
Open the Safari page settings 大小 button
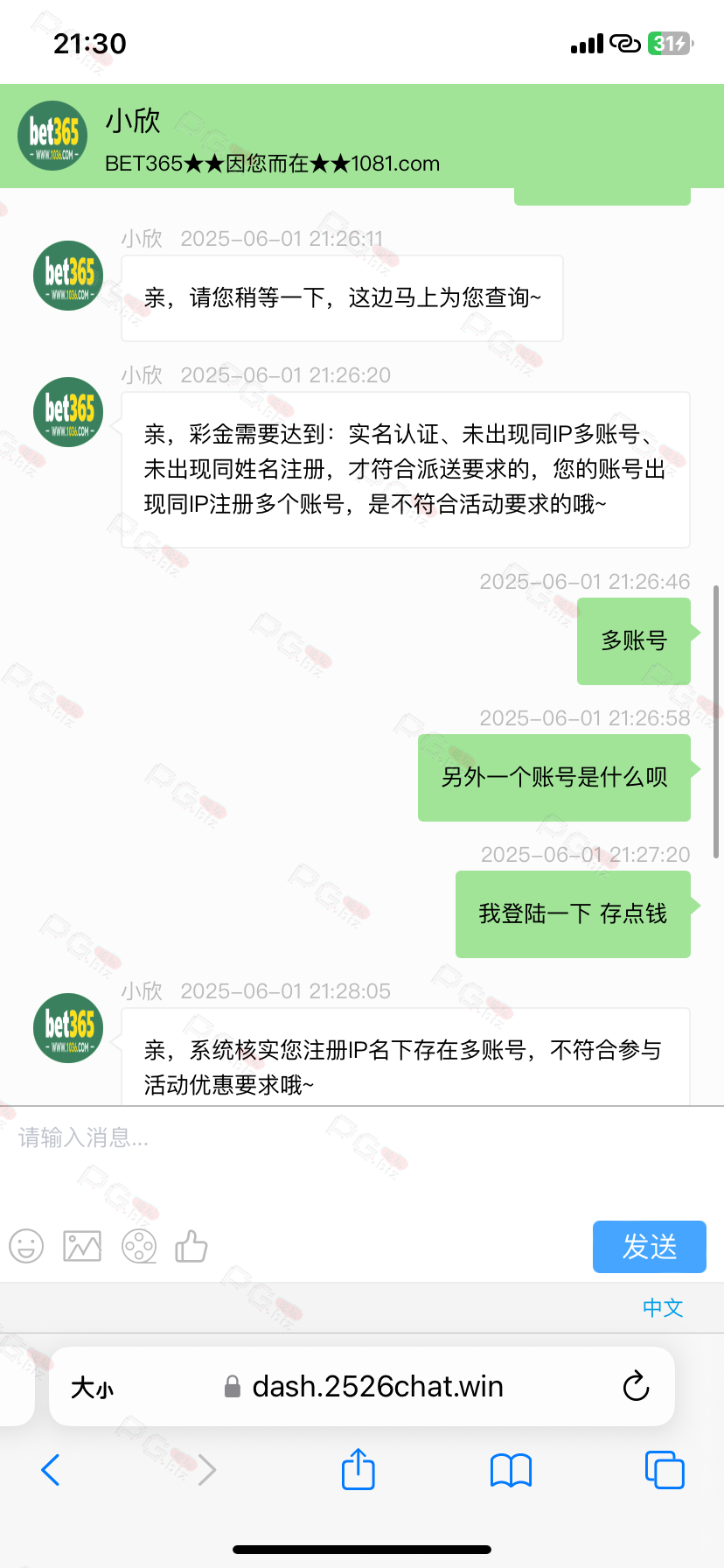[93, 1387]
